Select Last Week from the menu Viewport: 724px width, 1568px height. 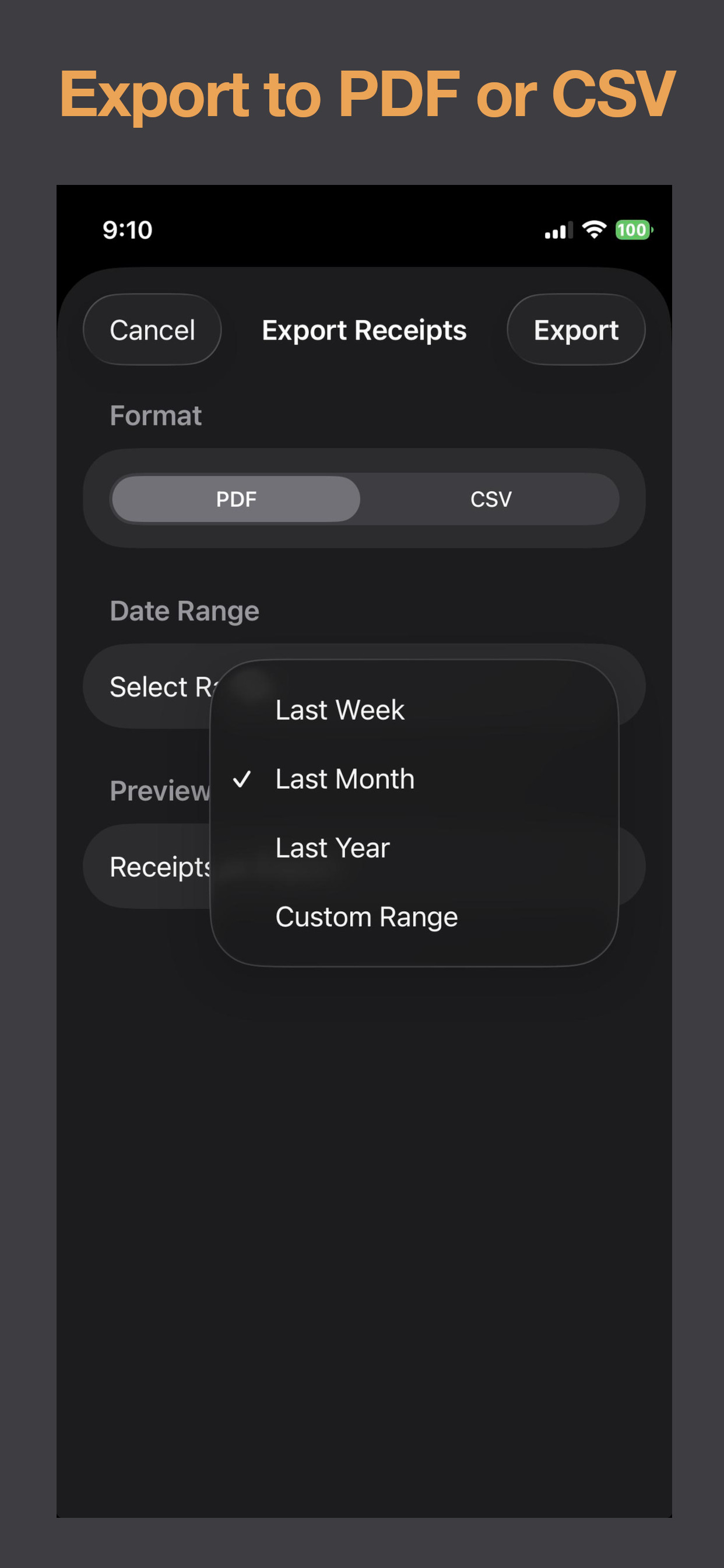click(339, 709)
